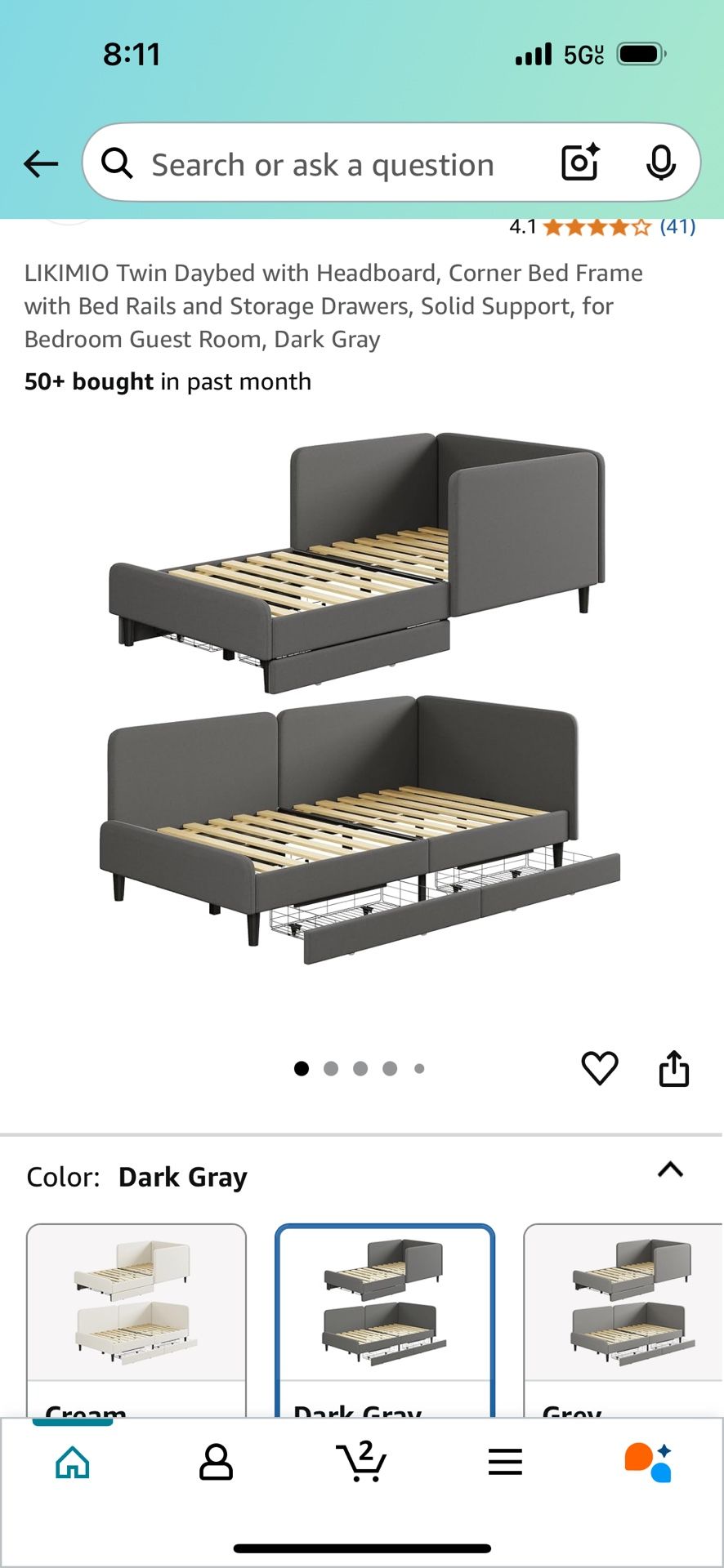Viewport: 724px width, 1568px height.
Task: Go back using the arrow icon
Action: click(x=41, y=164)
